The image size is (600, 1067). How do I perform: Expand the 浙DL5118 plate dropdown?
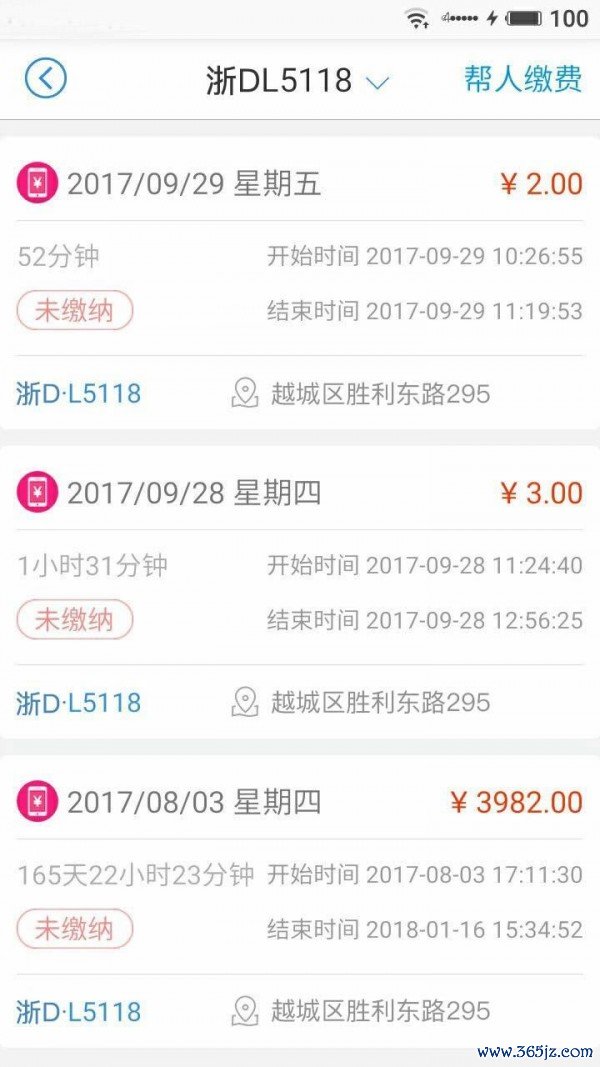tap(376, 82)
